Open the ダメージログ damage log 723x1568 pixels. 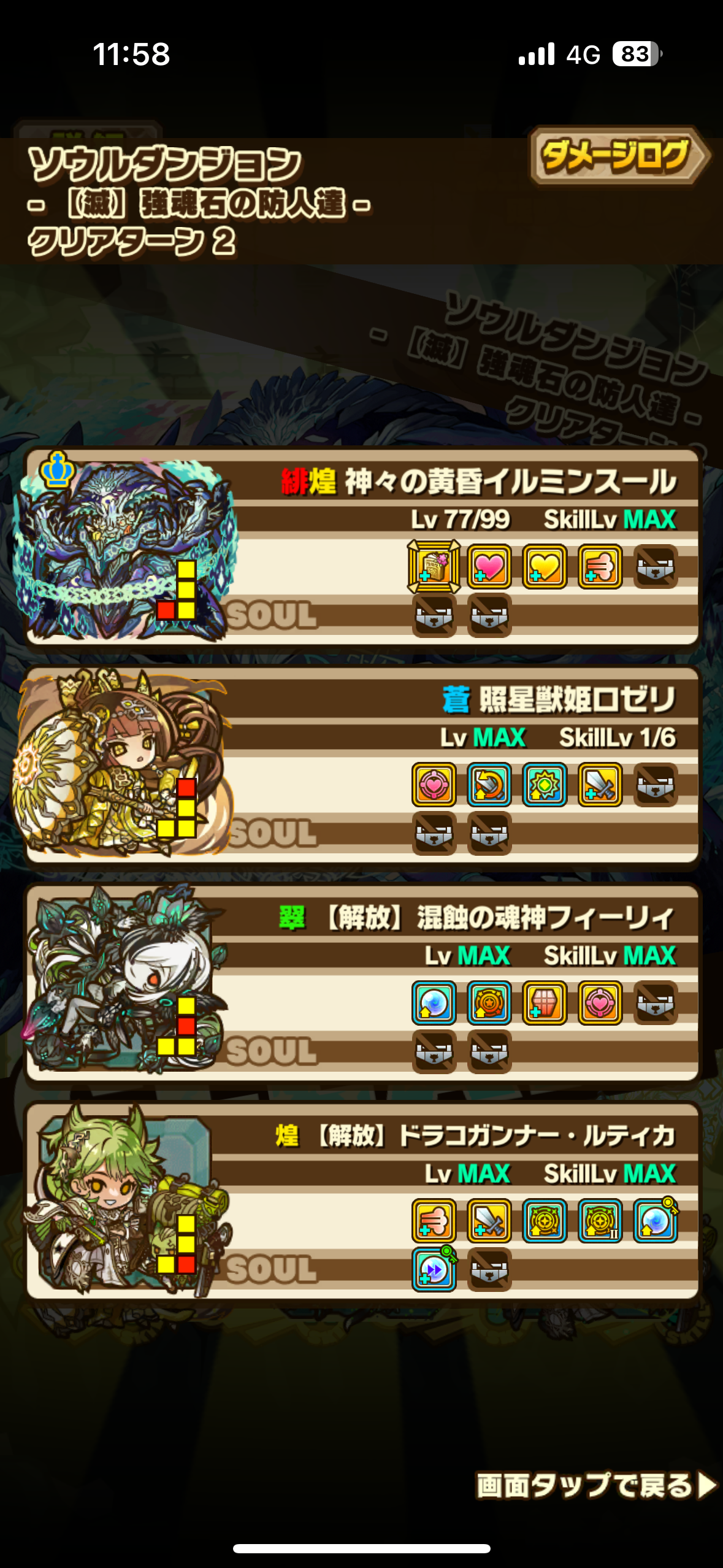click(619, 156)
